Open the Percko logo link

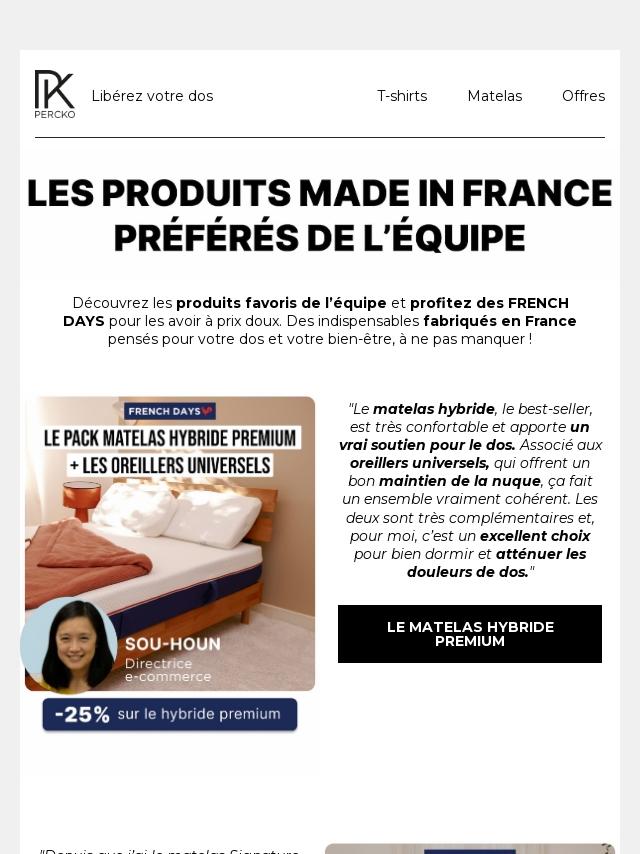[x=55, y=95]
